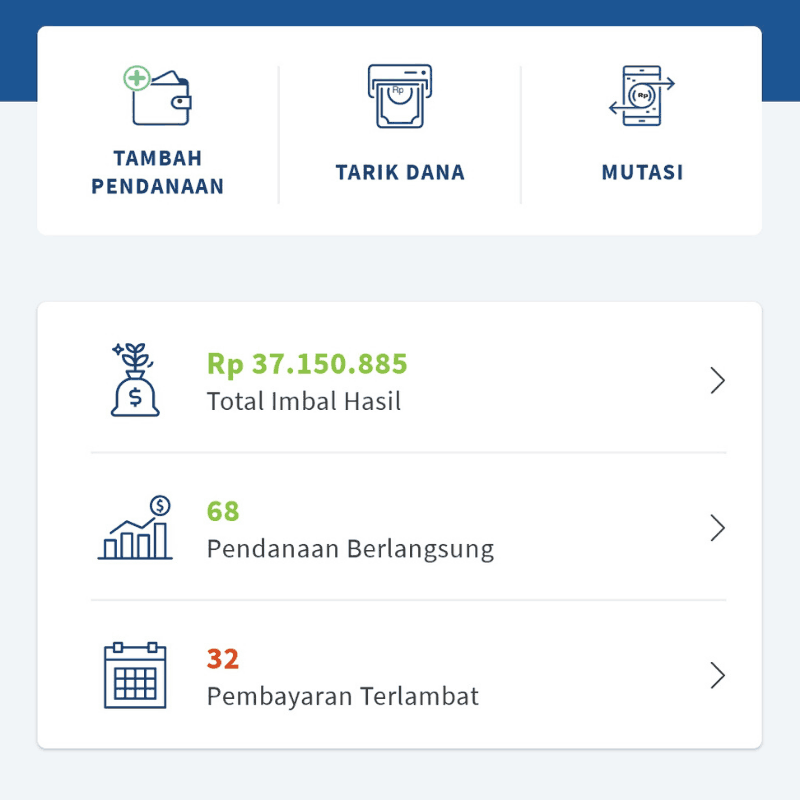Select Tarik Dana to withdraw funds
800x800 pixels.
point(400,132)
